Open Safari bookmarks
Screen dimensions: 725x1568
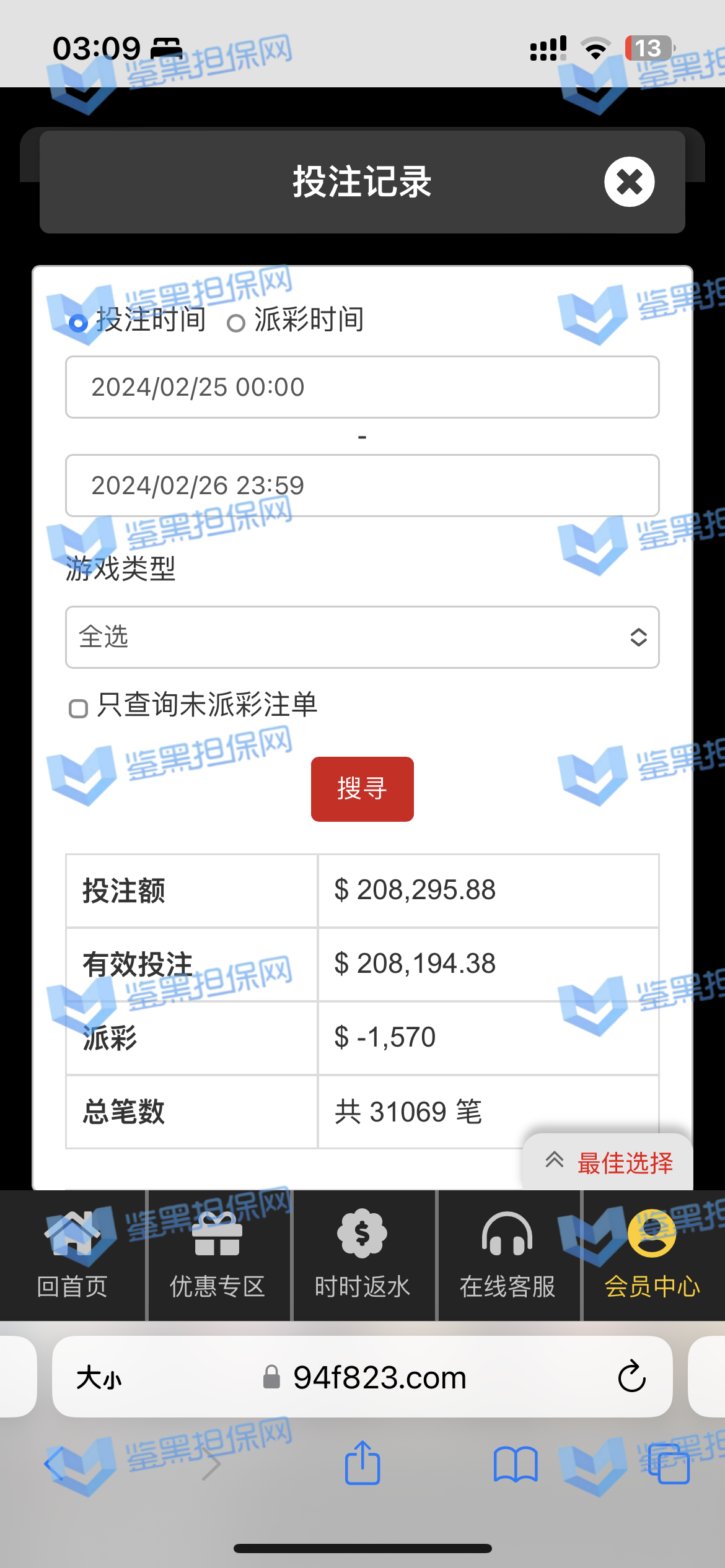pyautogui.click(x=515, y=1465)
